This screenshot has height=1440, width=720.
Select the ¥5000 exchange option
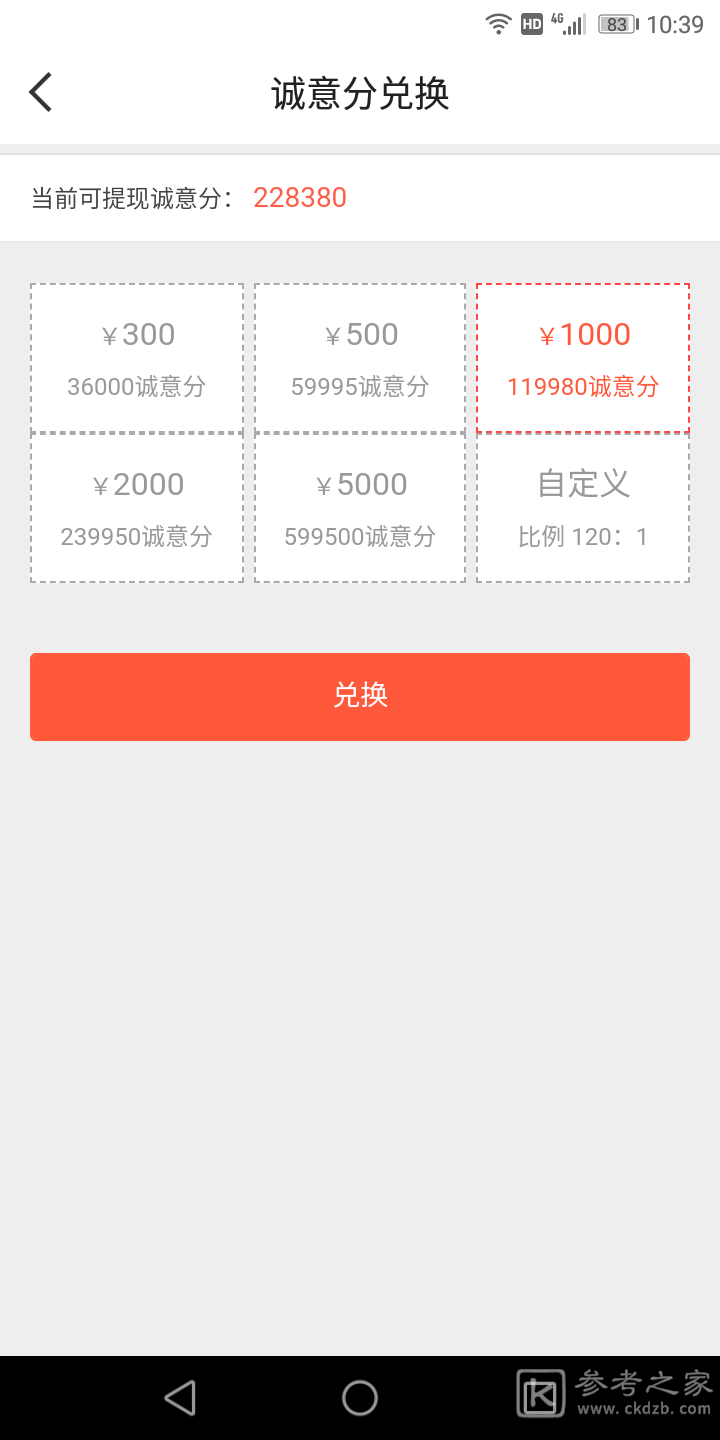tap(360, 508)
